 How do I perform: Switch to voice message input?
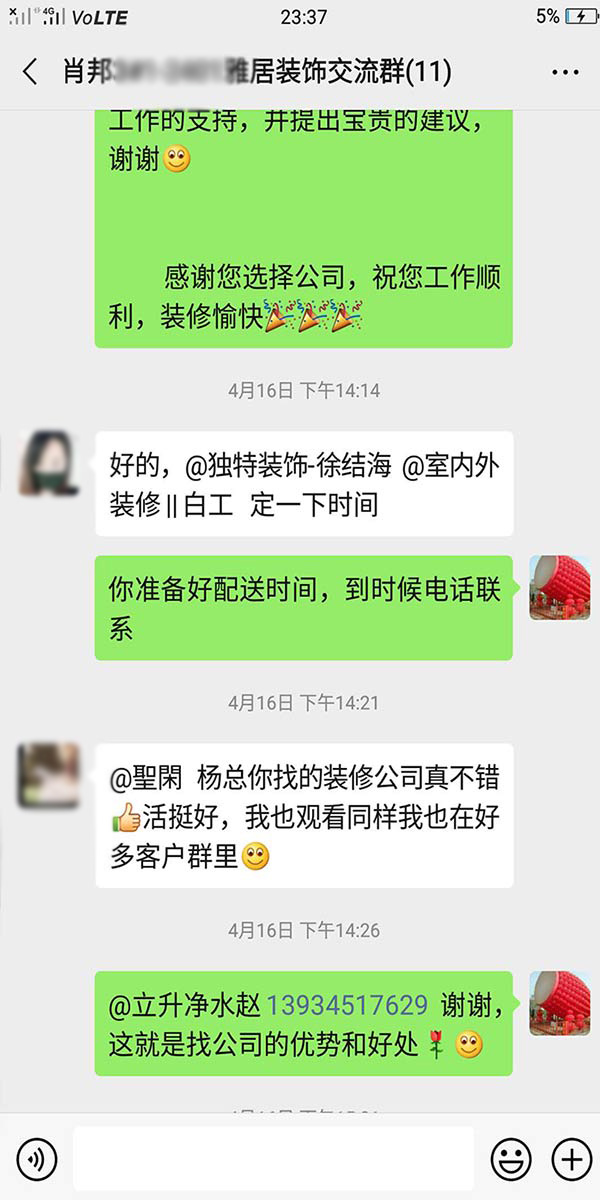click(37, 1160)
